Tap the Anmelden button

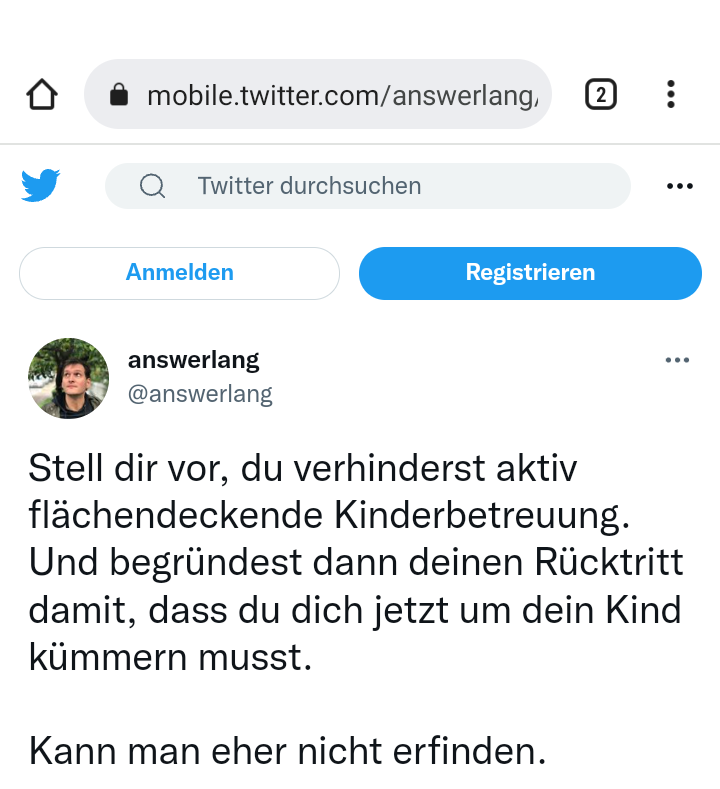tap(179, 273)
